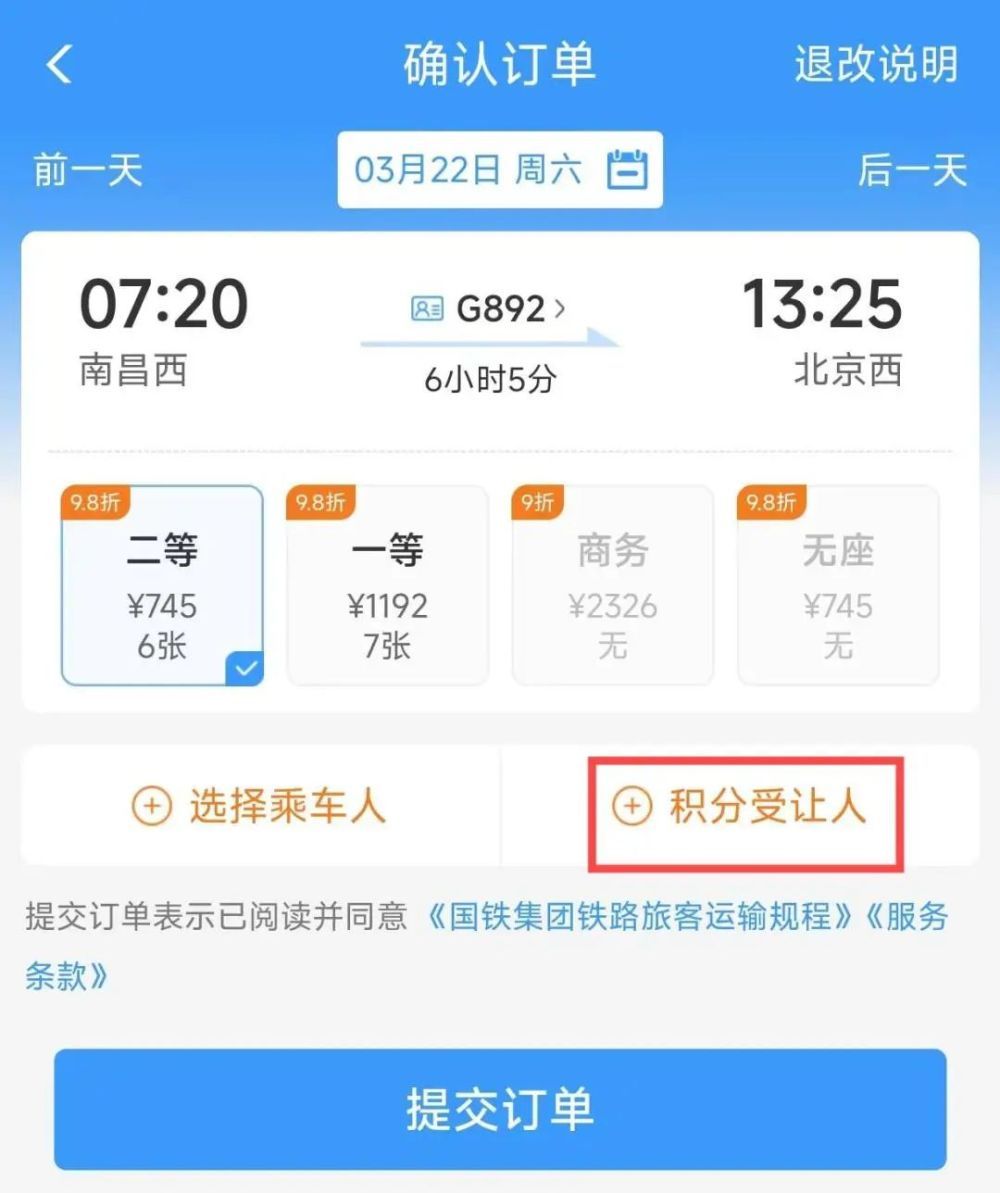Add a passenger via 选择乘车人
The width and height of the screenshot is (1000, 1193).
(260, 806)
